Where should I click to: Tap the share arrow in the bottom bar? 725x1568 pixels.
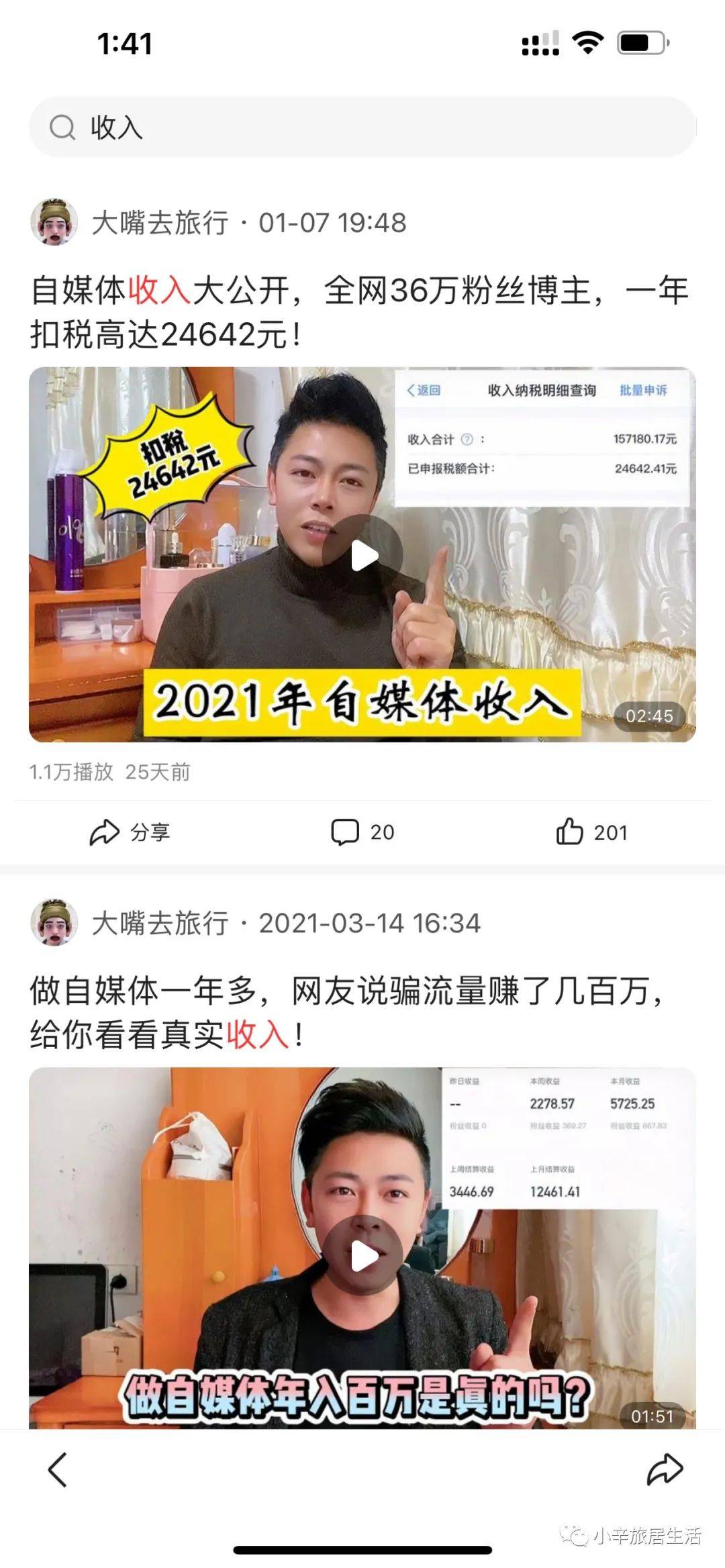coord(665,1469)
